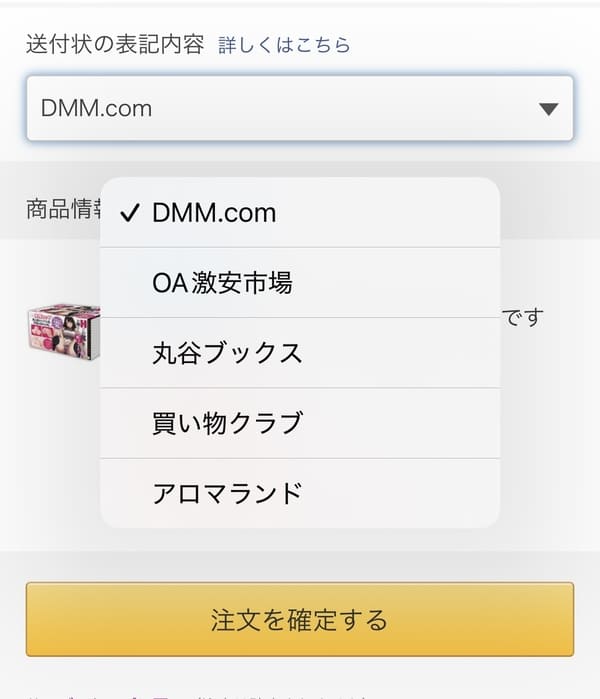Tap 注文を確定する to confirm the order
This screenshot has height=699, width=600.
(x=299, y=619)
